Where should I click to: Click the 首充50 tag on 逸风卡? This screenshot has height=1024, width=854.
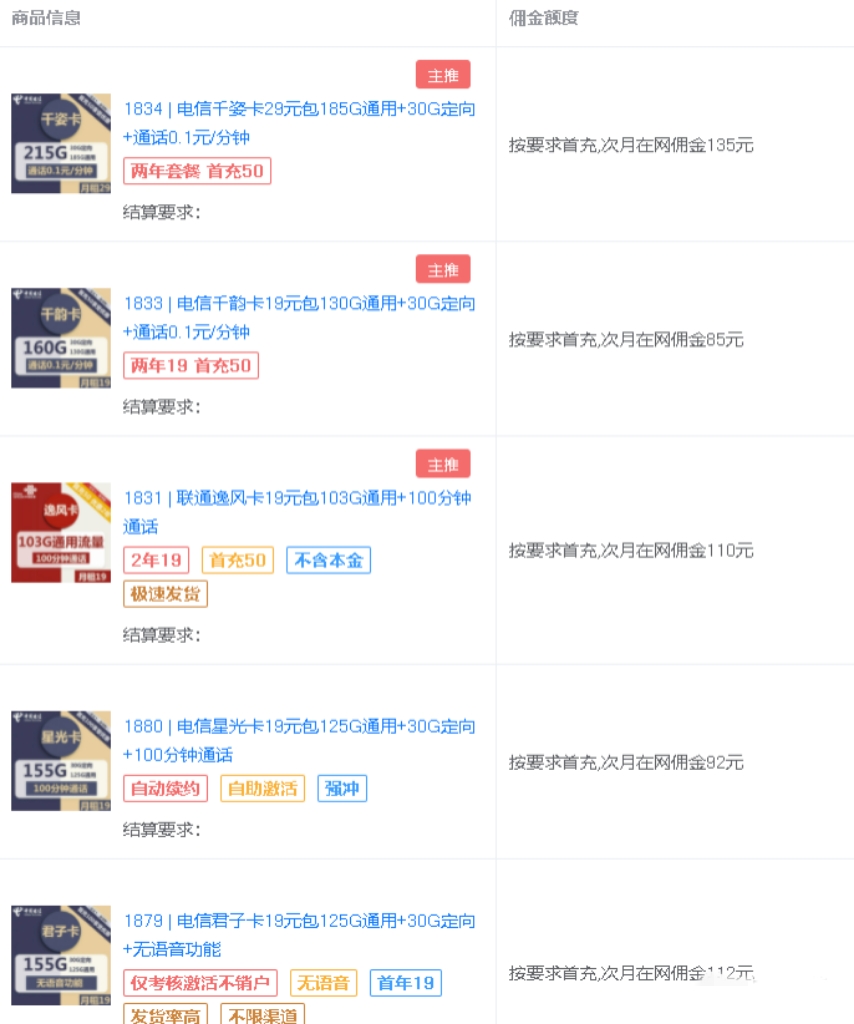click(237, 560)
